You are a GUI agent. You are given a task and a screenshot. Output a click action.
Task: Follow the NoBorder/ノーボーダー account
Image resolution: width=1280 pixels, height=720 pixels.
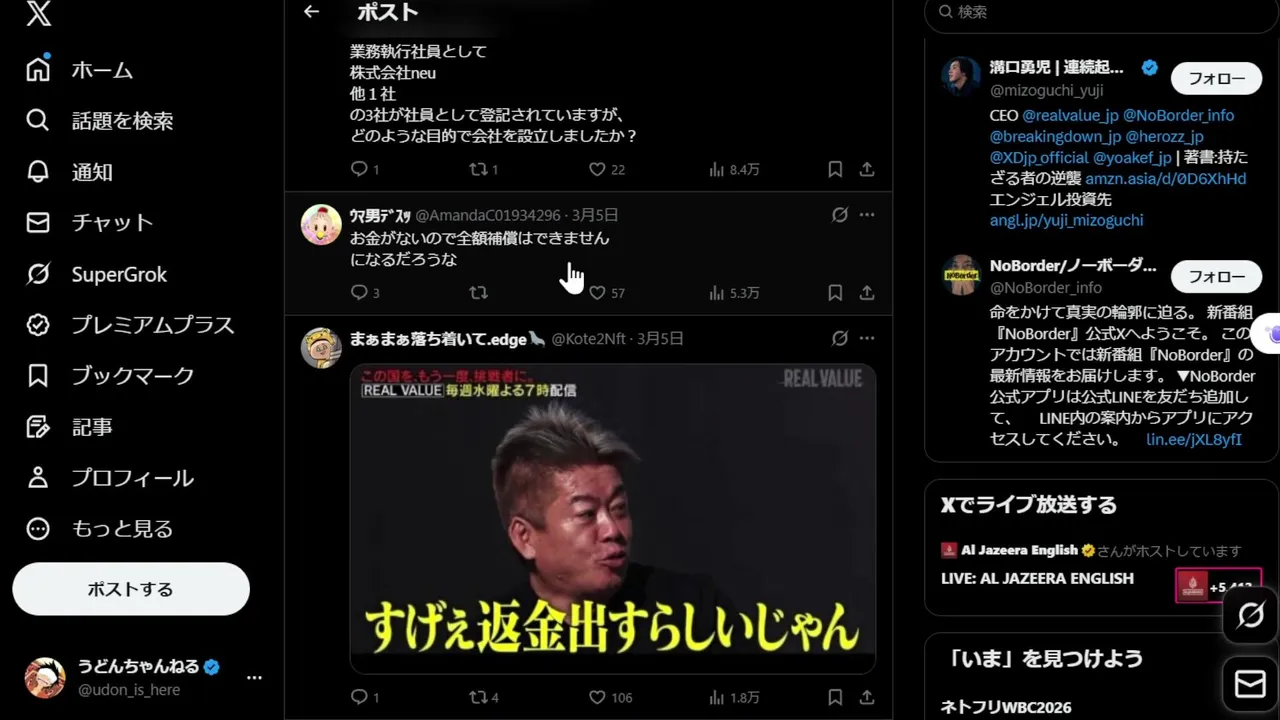(1216, 276)
